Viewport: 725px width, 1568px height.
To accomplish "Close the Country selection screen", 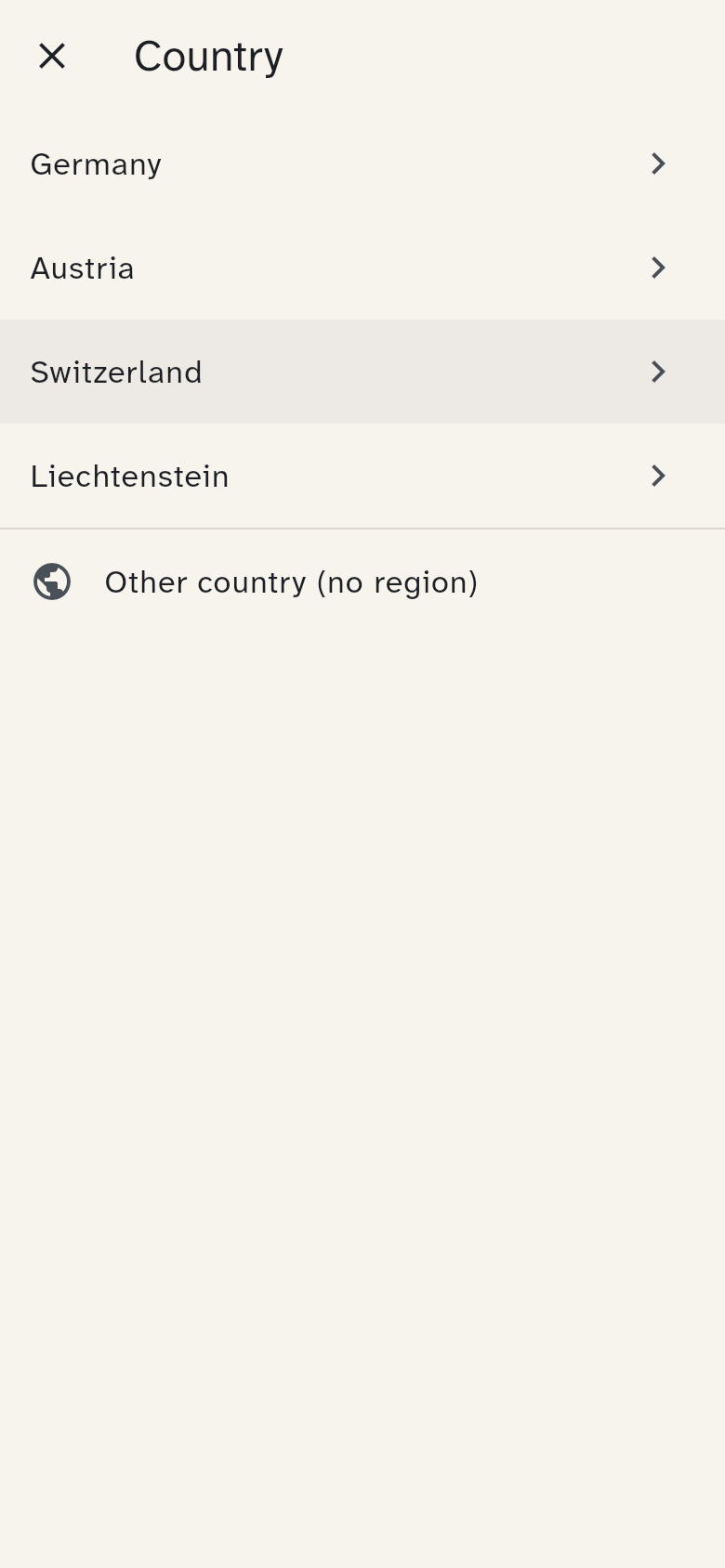I will [x=52, y=57].
